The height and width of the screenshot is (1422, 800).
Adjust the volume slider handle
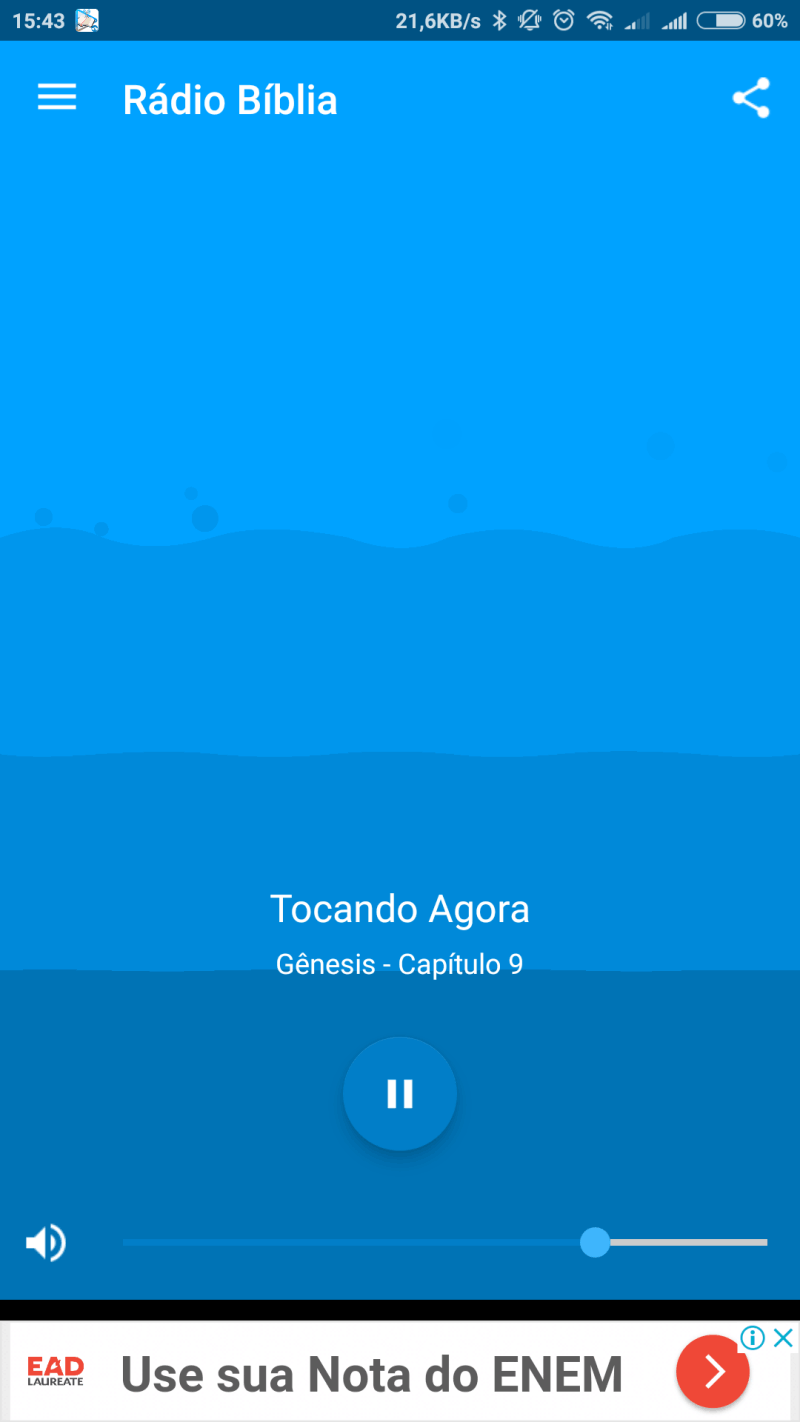595,1243
